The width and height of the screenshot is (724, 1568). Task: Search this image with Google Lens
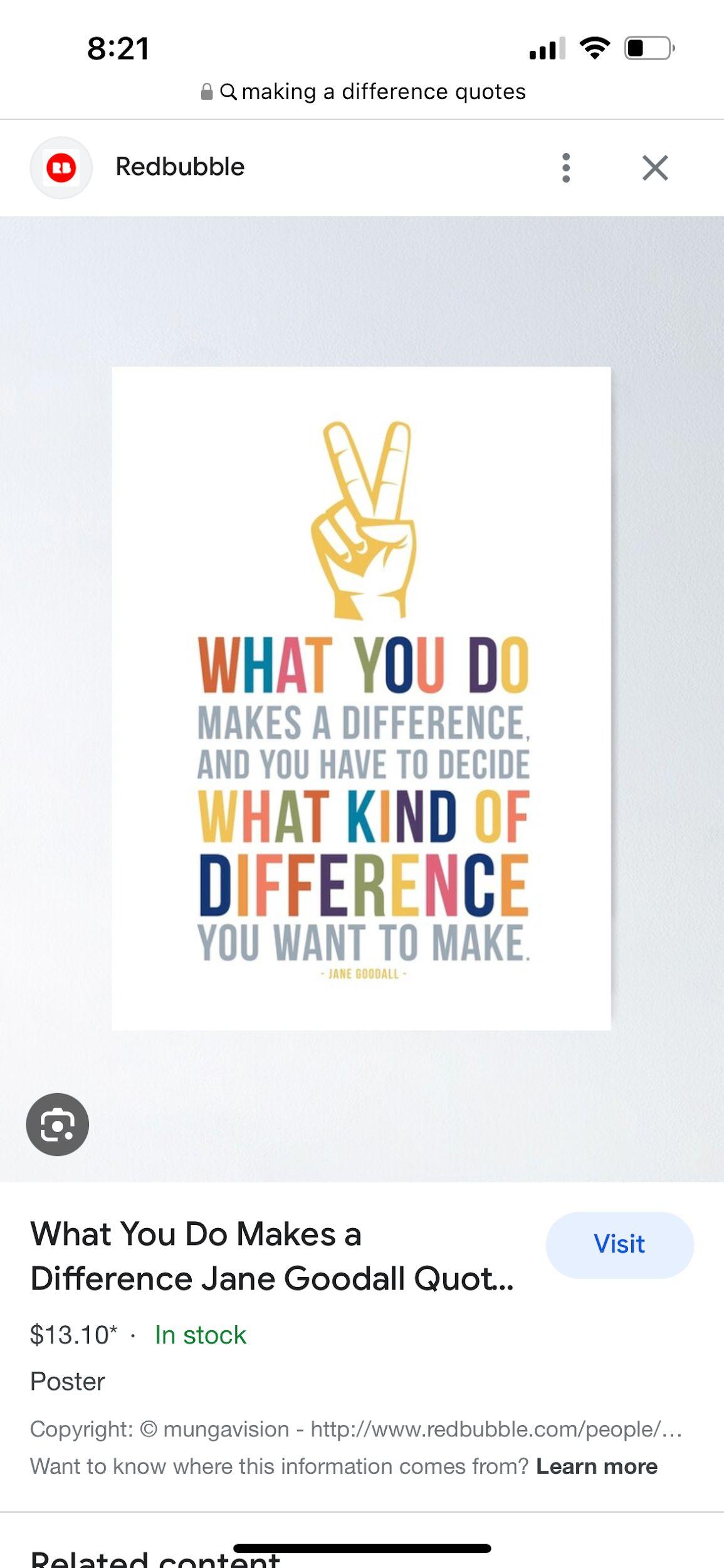58,1125
